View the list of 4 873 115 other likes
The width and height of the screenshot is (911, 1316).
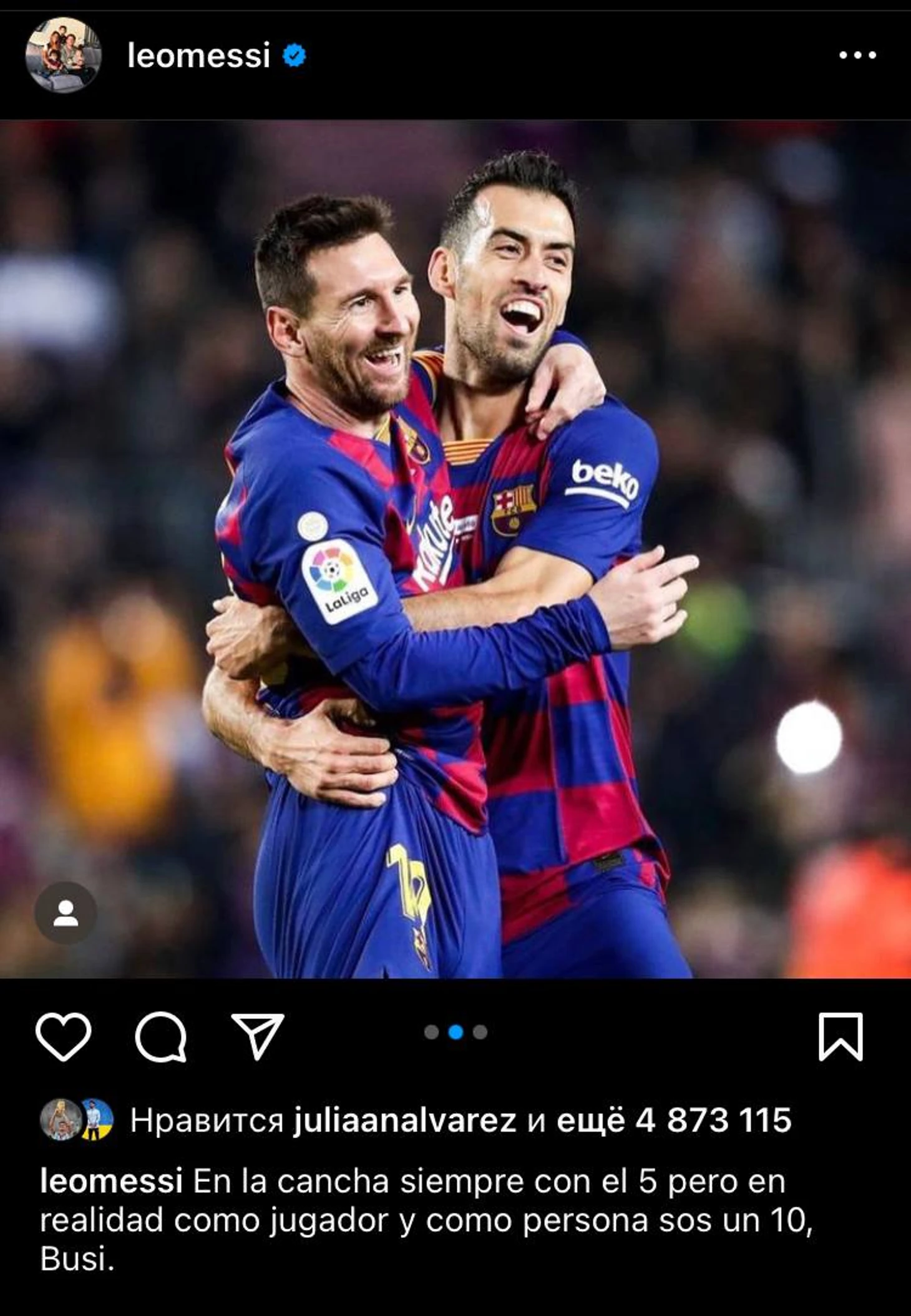click(x=674, y=1120)
